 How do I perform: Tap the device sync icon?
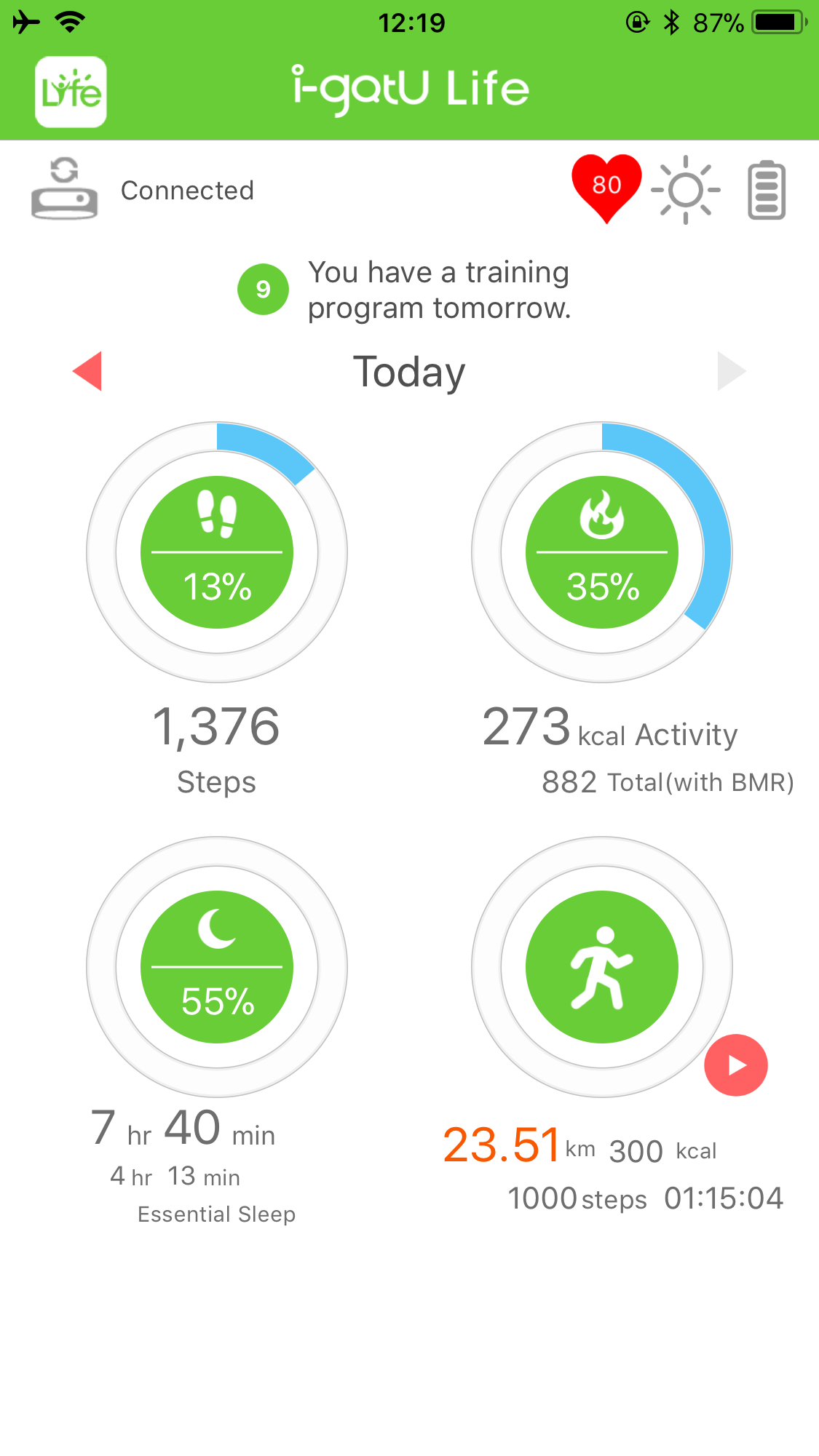pos(64,189)
